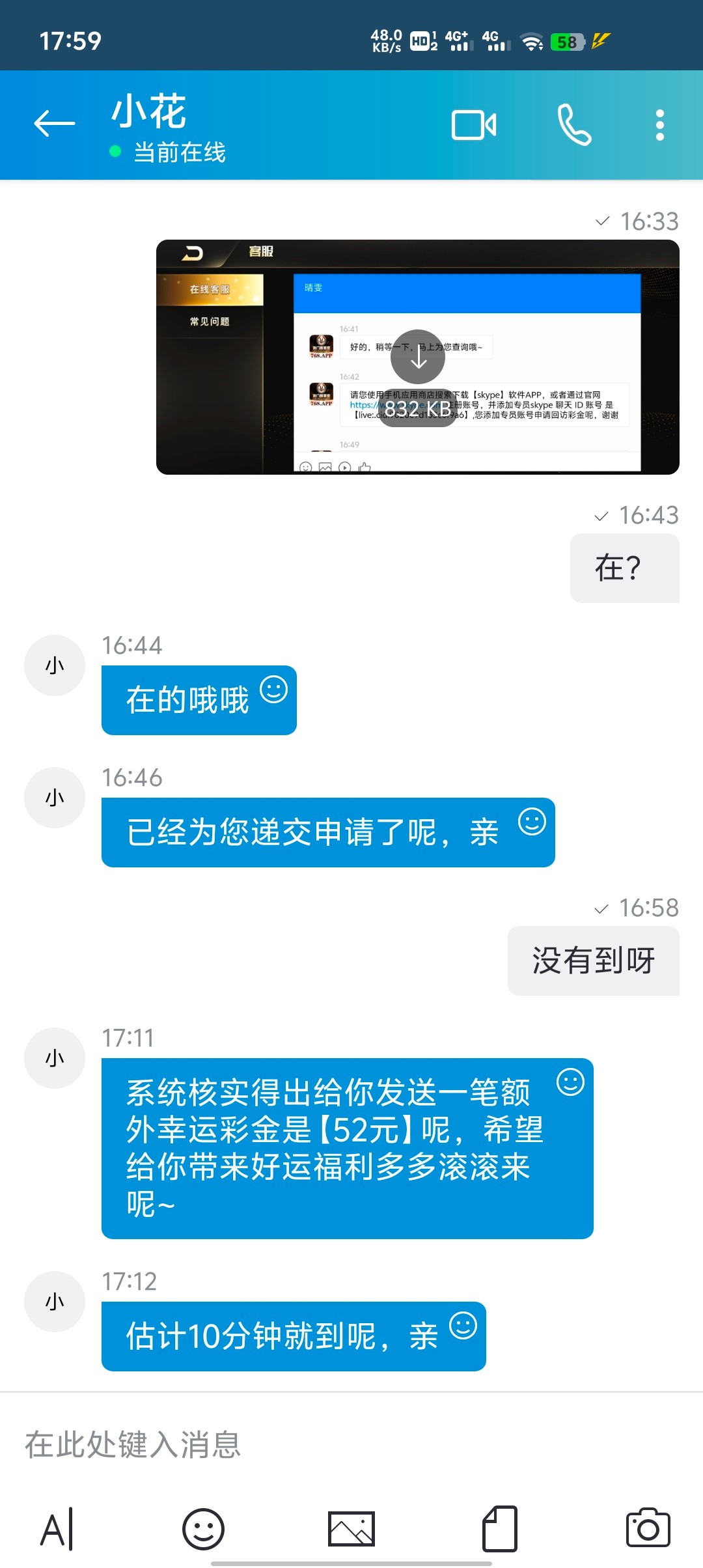Start a video call with 小花
The height and width of the screenshot is (1568, 703).
(x=474, y=125)
